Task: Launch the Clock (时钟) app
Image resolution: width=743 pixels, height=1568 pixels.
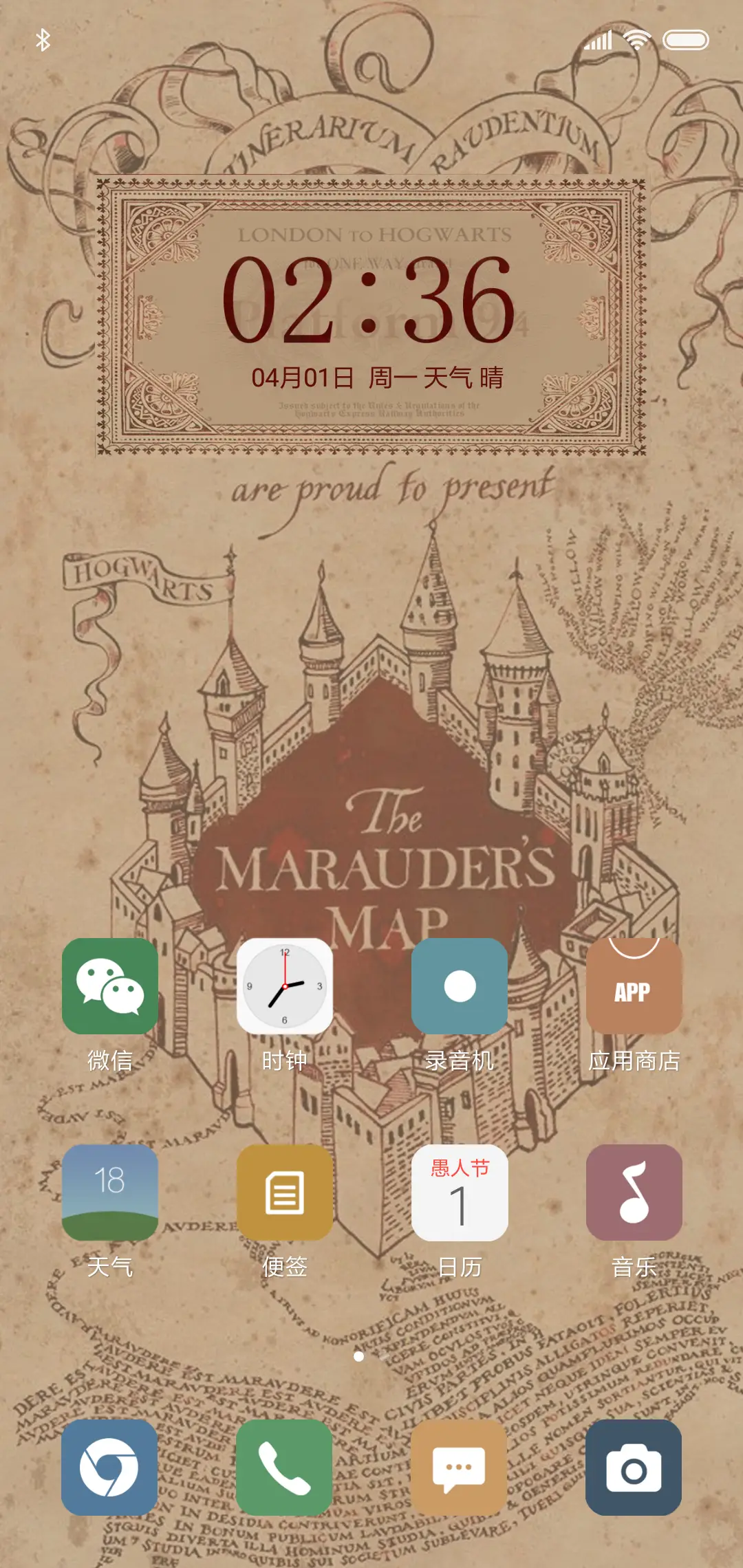Action: click(x=285, y=986)
